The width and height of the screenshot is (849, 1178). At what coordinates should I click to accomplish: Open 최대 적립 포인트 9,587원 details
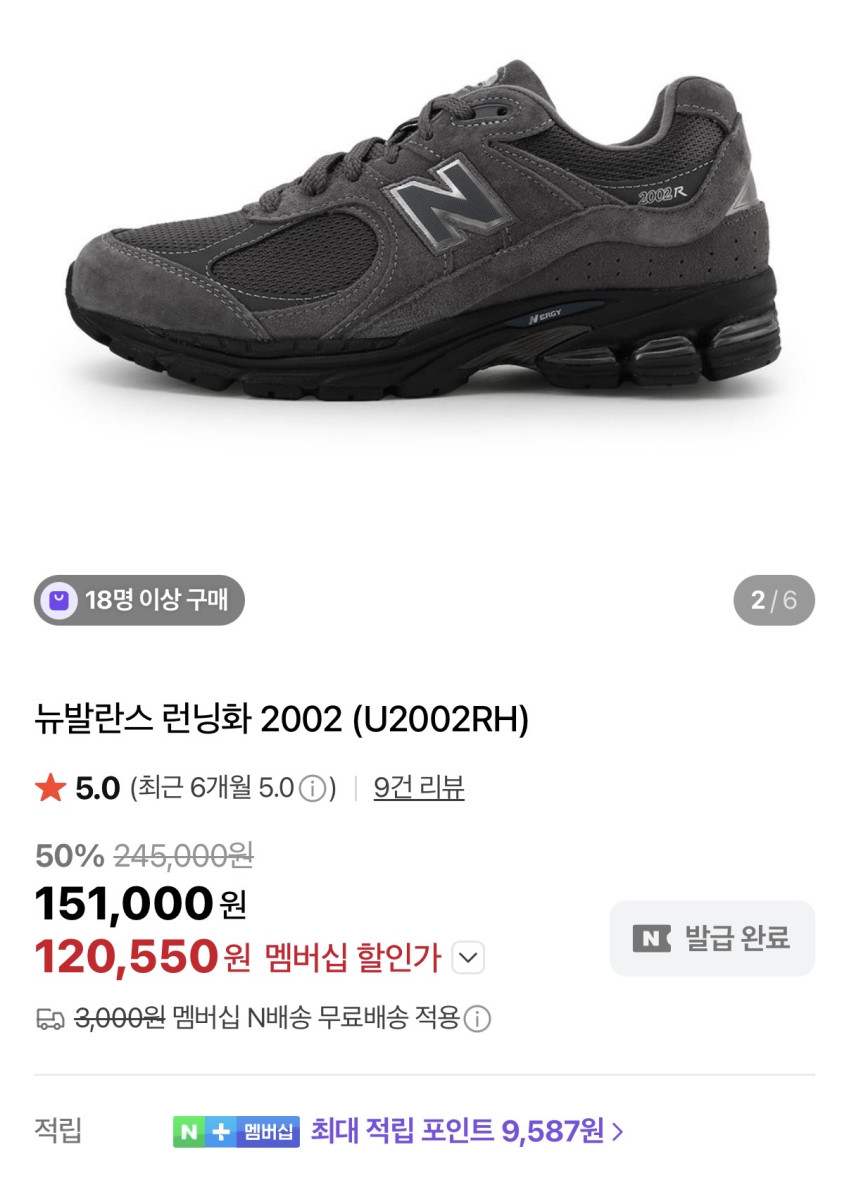pyautogui.click(x=466, y=1131)
